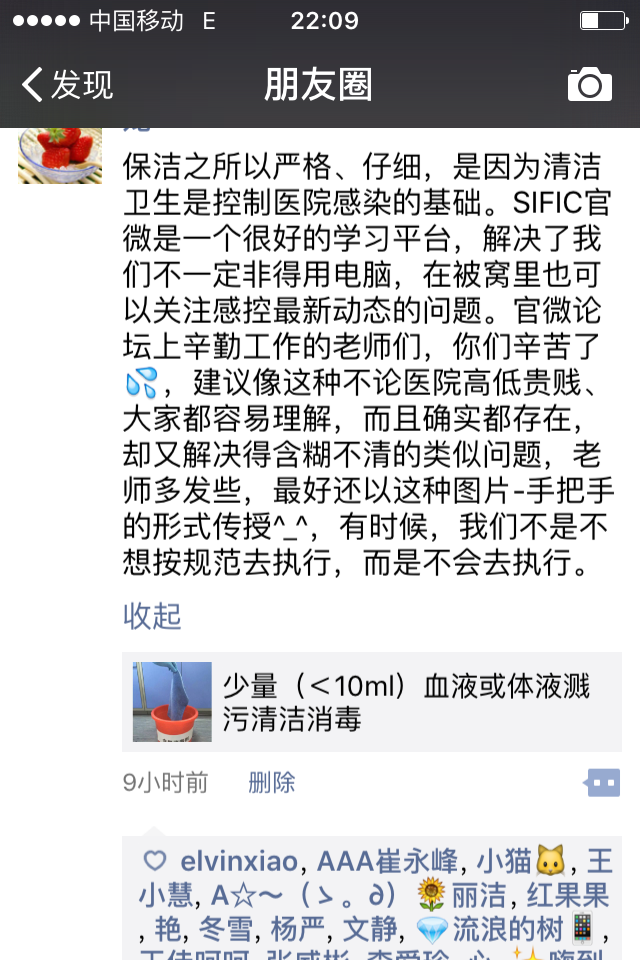Collapse the post text with 收起
Image resolution: width=640 pixels, height=960 pixels.
coord(152,616)
